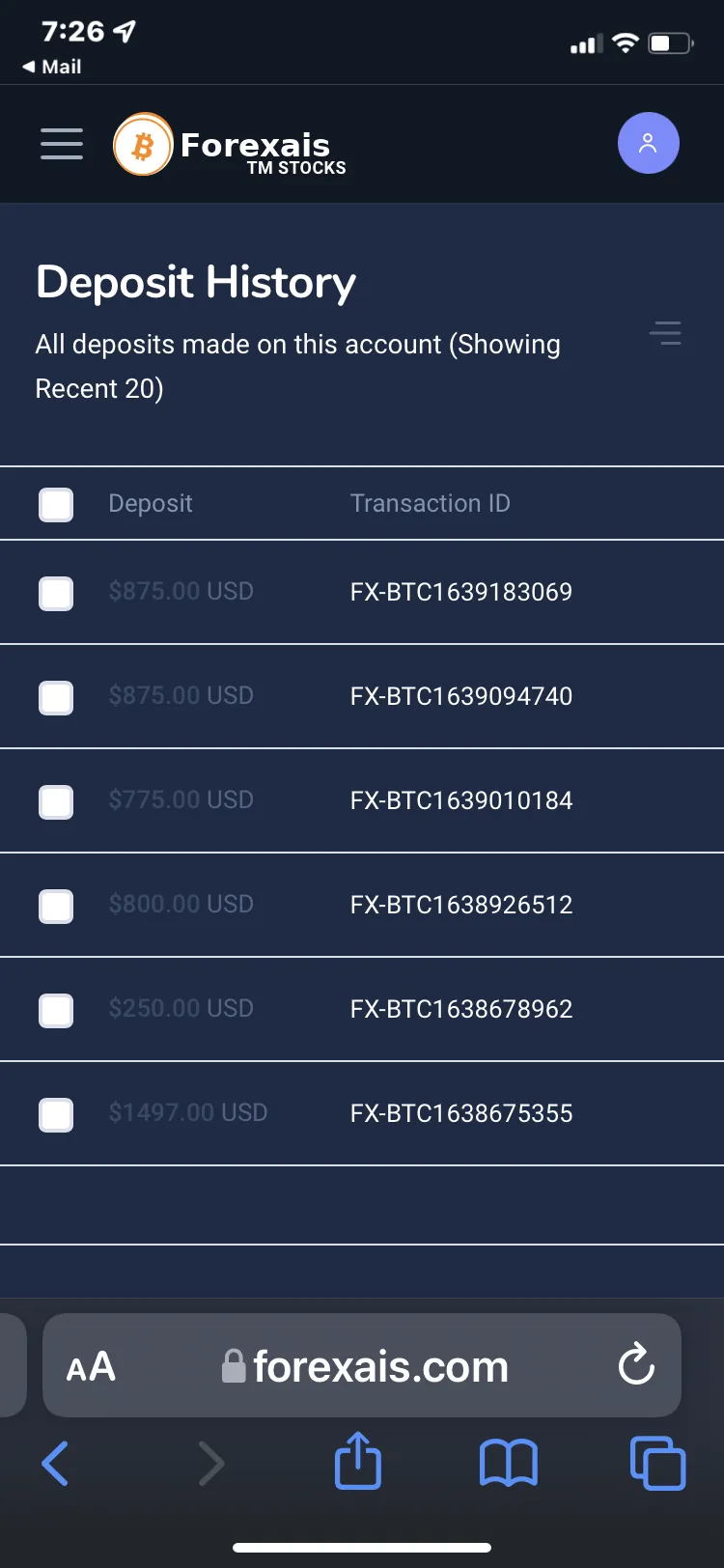
Task: Select the FX-BTC1639010184 deposit row checkbox
Action: (x=56, y=801)
